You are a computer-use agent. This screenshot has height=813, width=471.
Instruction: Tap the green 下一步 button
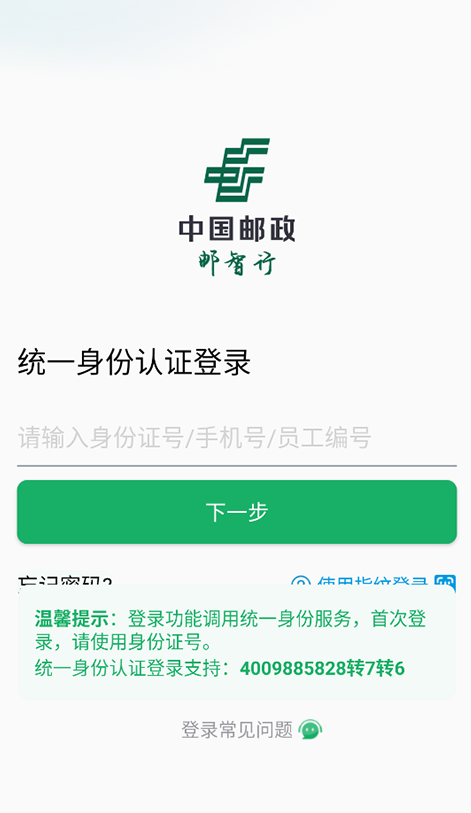pyautogui.click(x=237, y=512)
